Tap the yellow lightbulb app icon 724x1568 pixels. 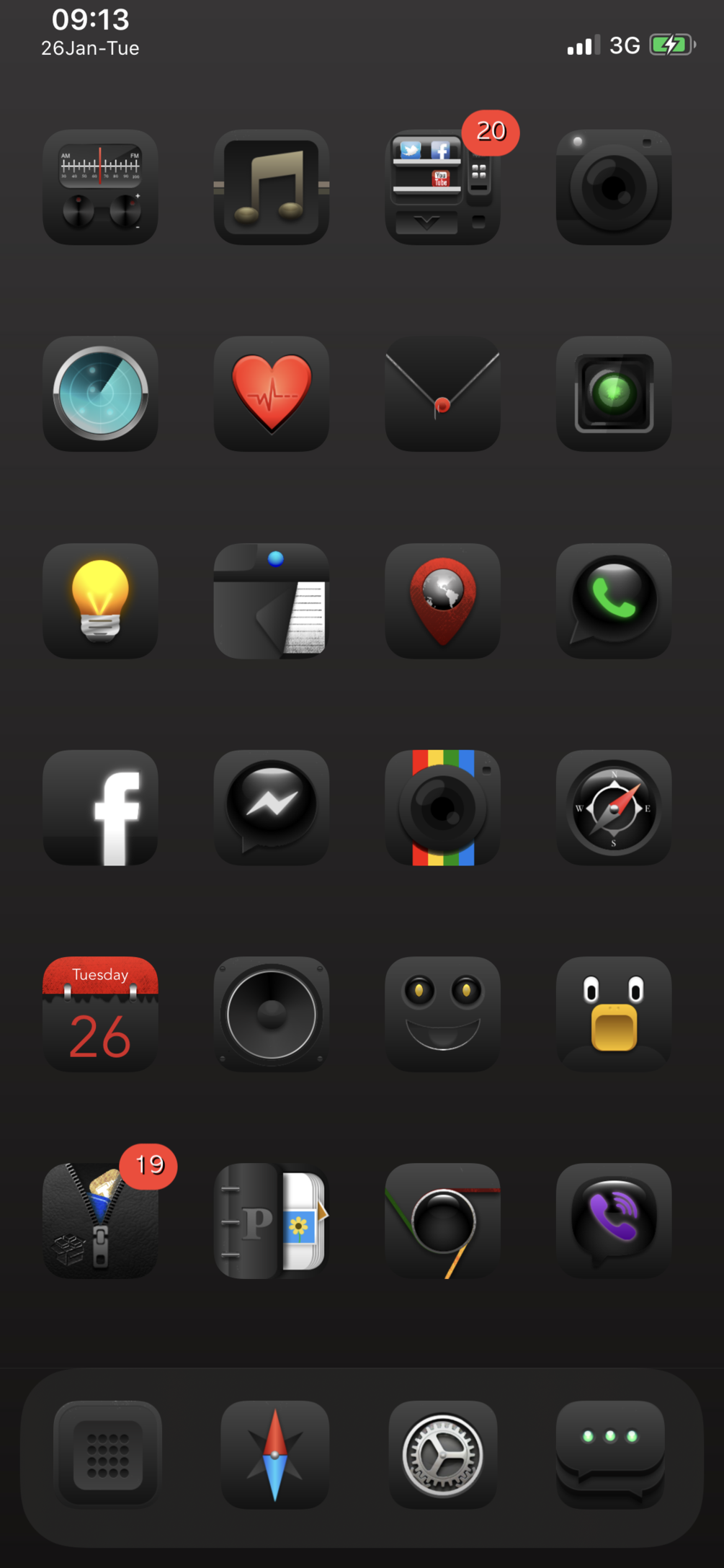pos(100,600)
